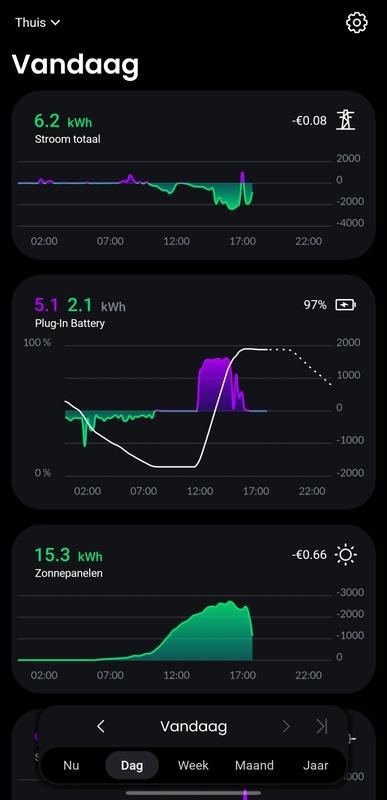
Task: Switch to the Week view
Action: [x=193, y=765]
